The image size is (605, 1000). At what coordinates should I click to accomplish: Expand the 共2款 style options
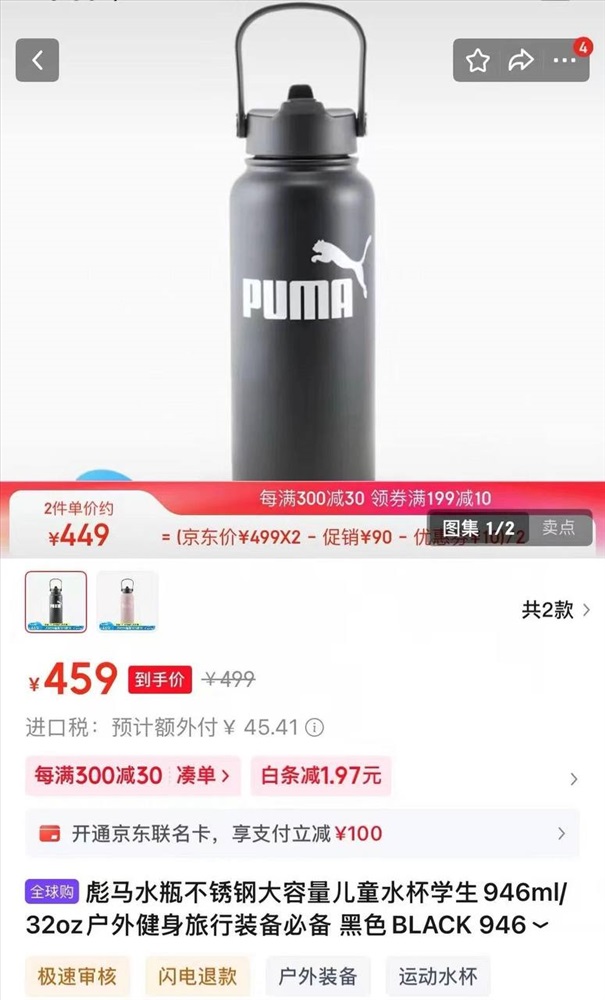point(556,610)
